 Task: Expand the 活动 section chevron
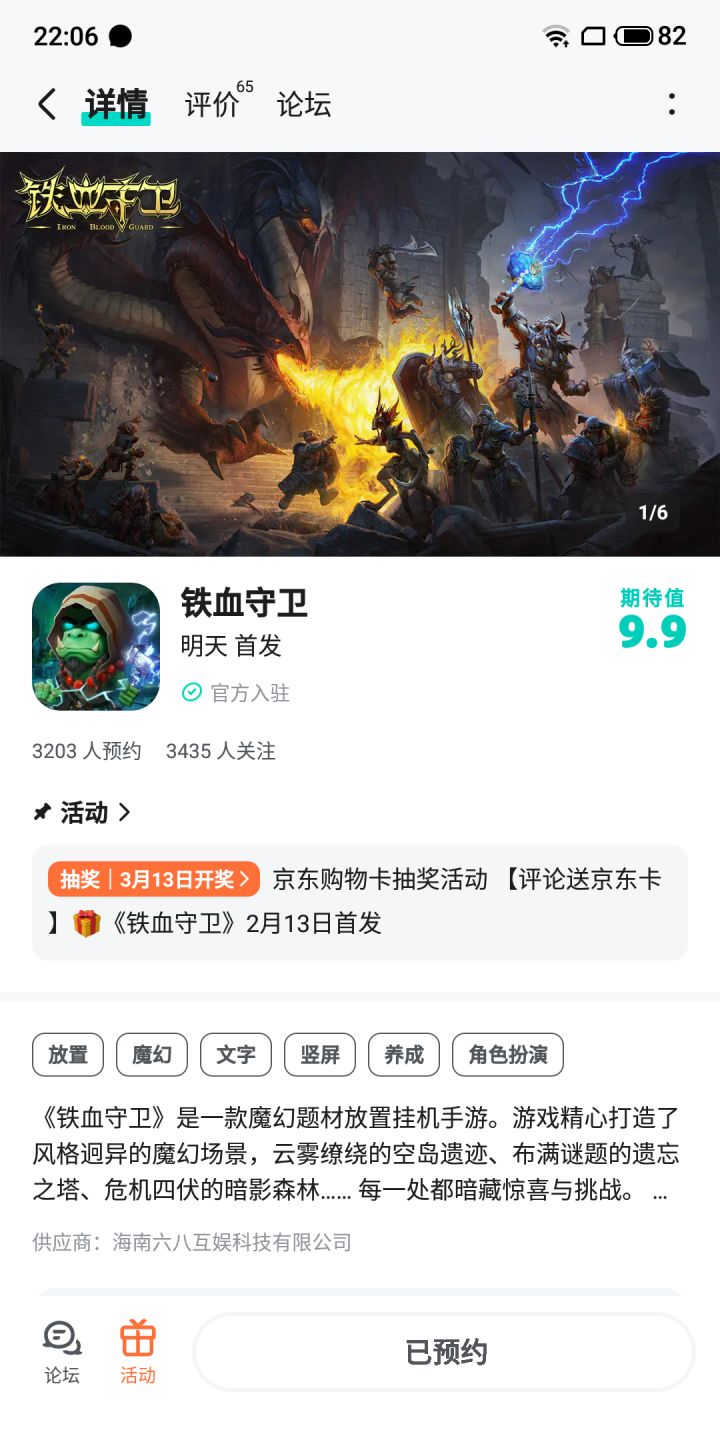[125, 813]
